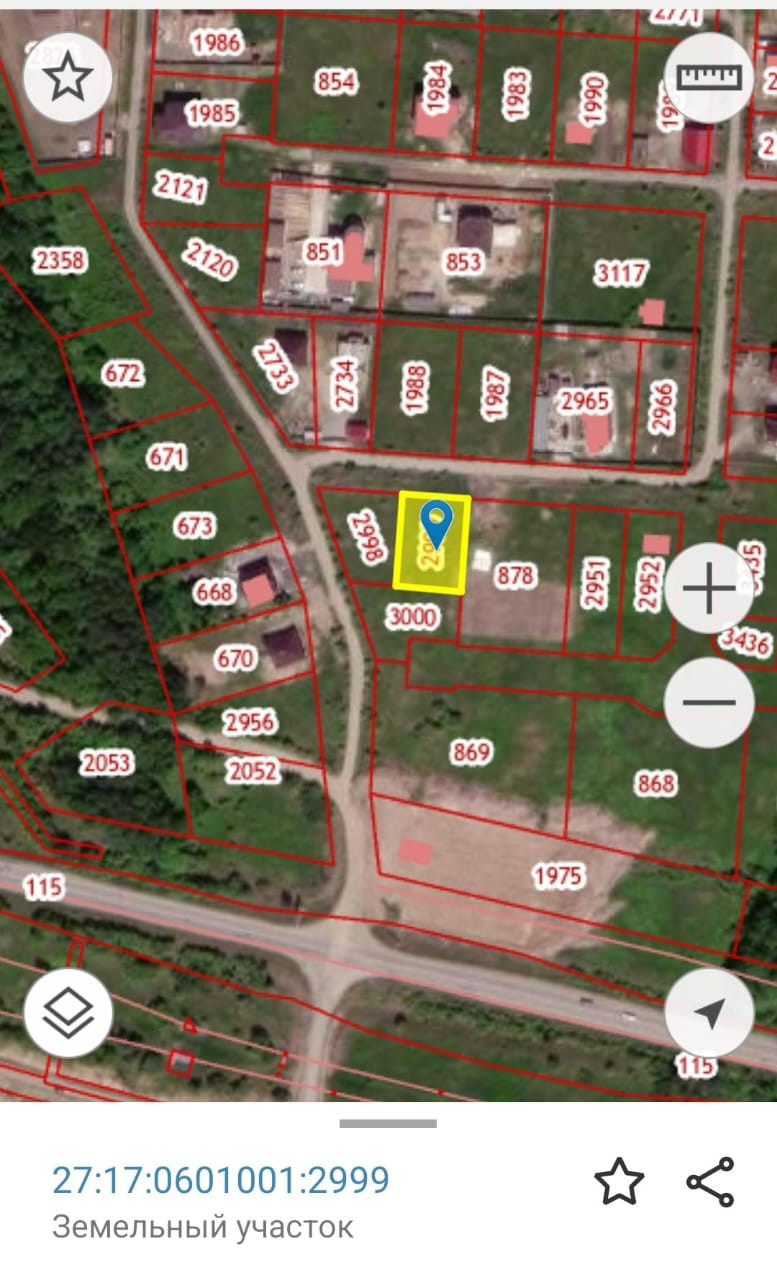Zoom out with the minus button
This screenshot has height=1280, width=777.
point(709,702)
